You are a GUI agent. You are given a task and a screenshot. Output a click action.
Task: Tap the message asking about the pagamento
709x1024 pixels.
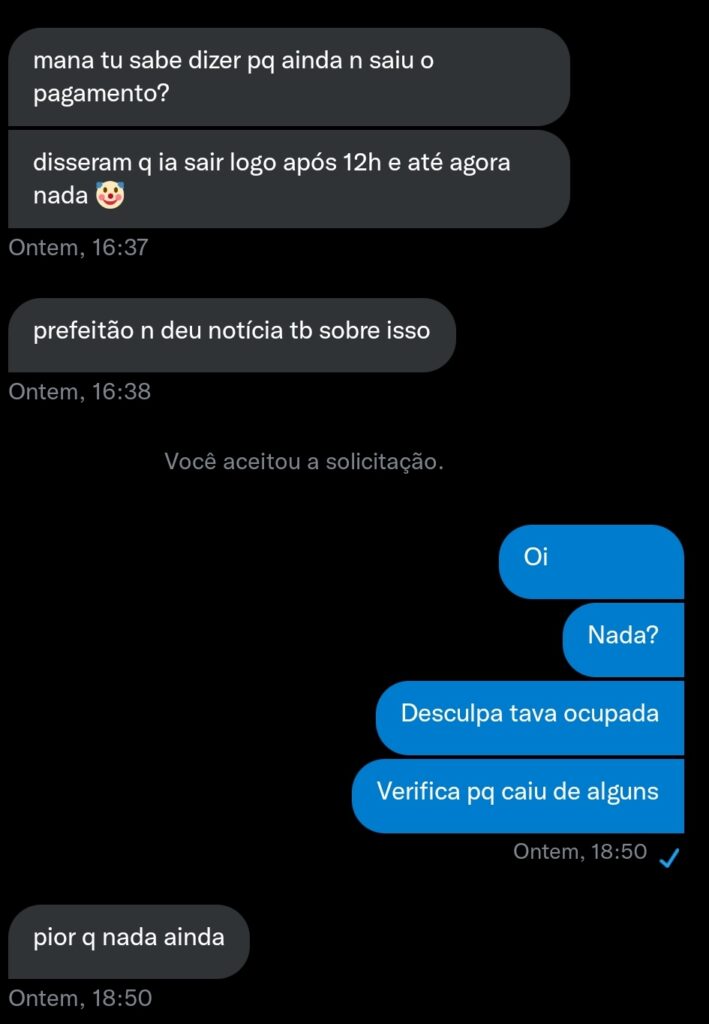point(288,77)
